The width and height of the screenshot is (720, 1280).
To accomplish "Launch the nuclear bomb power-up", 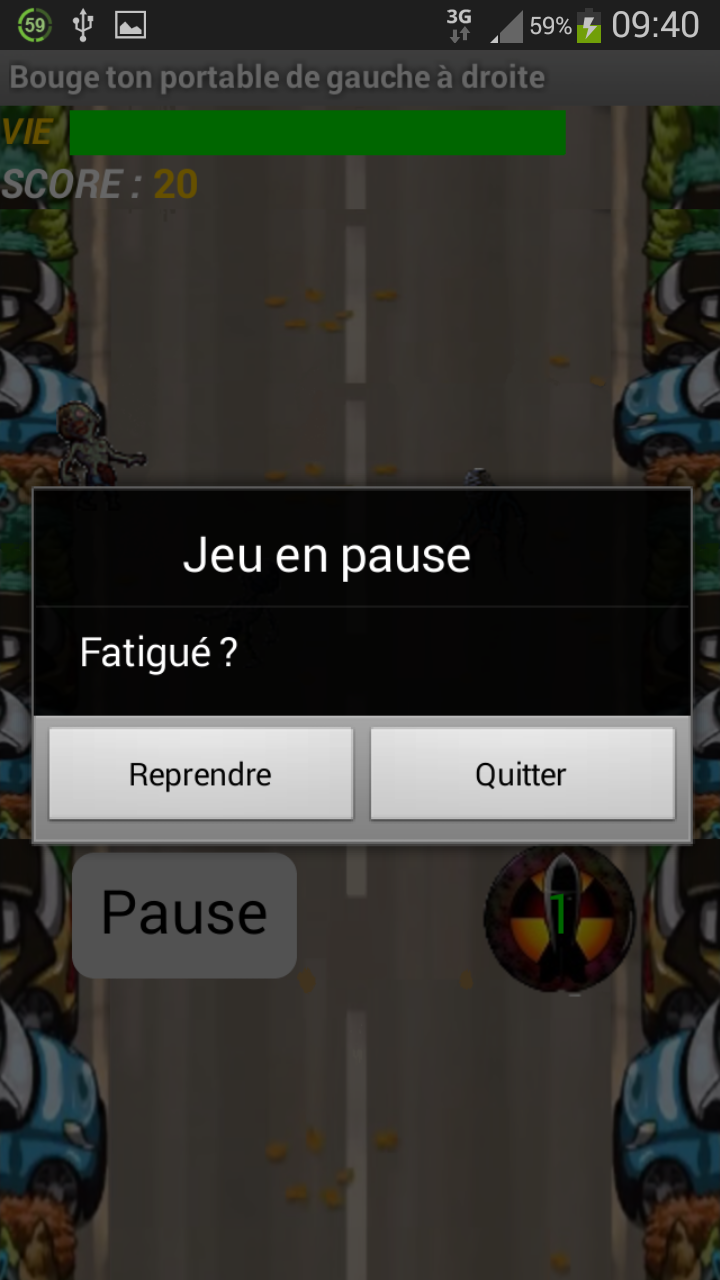I will point(560,918).
